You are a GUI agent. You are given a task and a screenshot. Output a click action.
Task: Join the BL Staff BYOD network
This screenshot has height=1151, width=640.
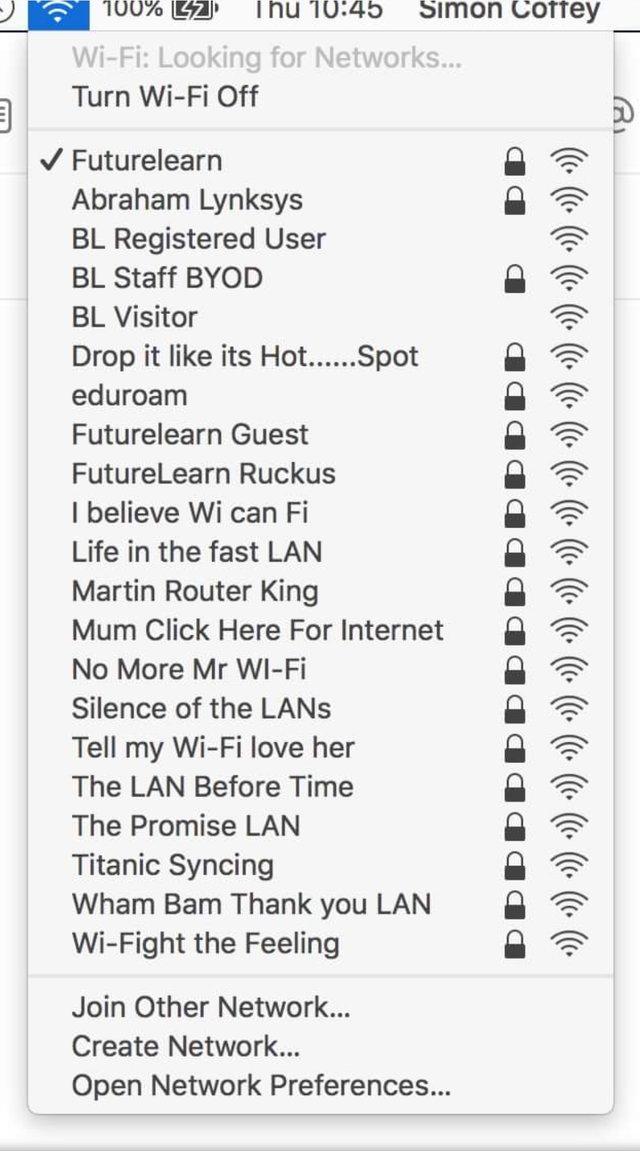point(320,278)
